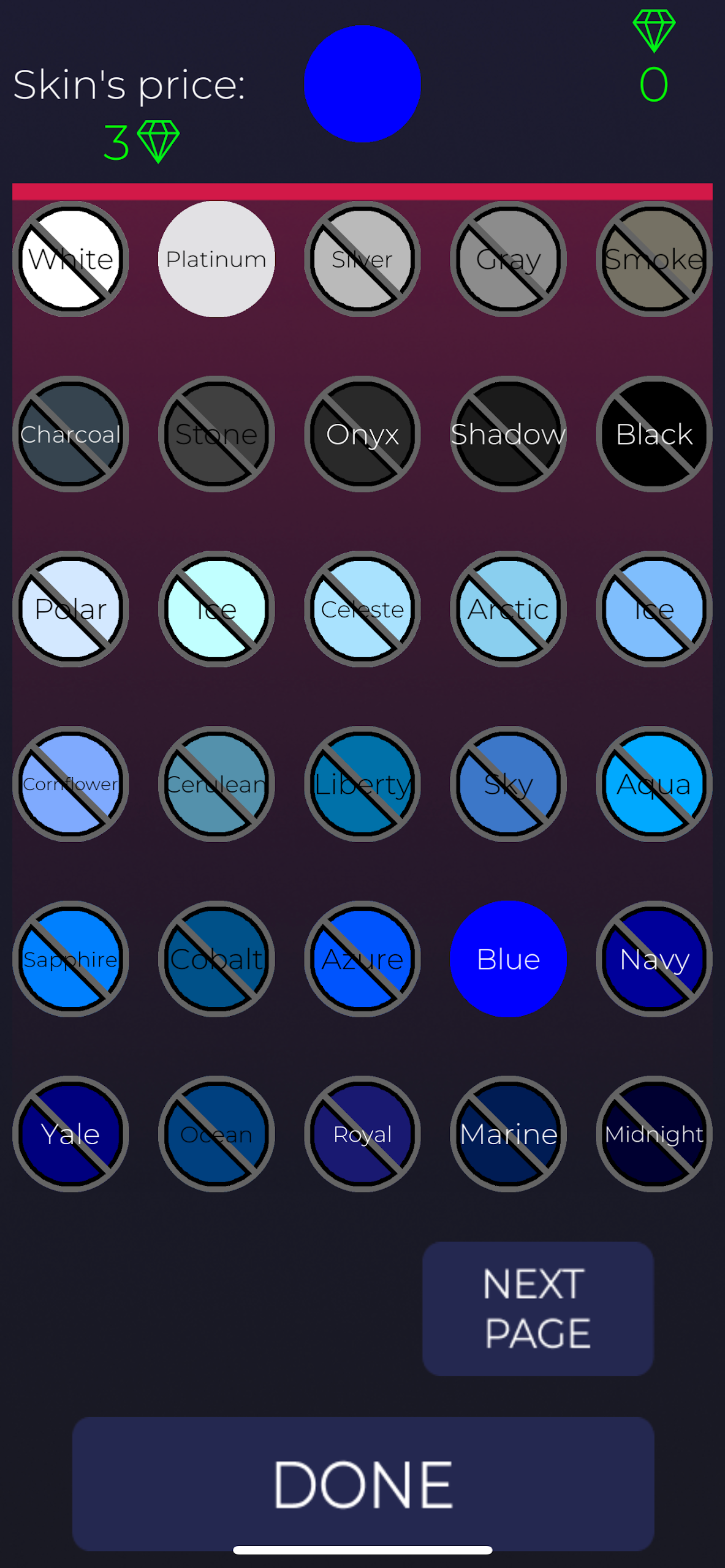This screenshot has width=725, height=1568.
Task: Tap the Royal color swatch
Action: pyautogui.click(x=362, y=1134)
